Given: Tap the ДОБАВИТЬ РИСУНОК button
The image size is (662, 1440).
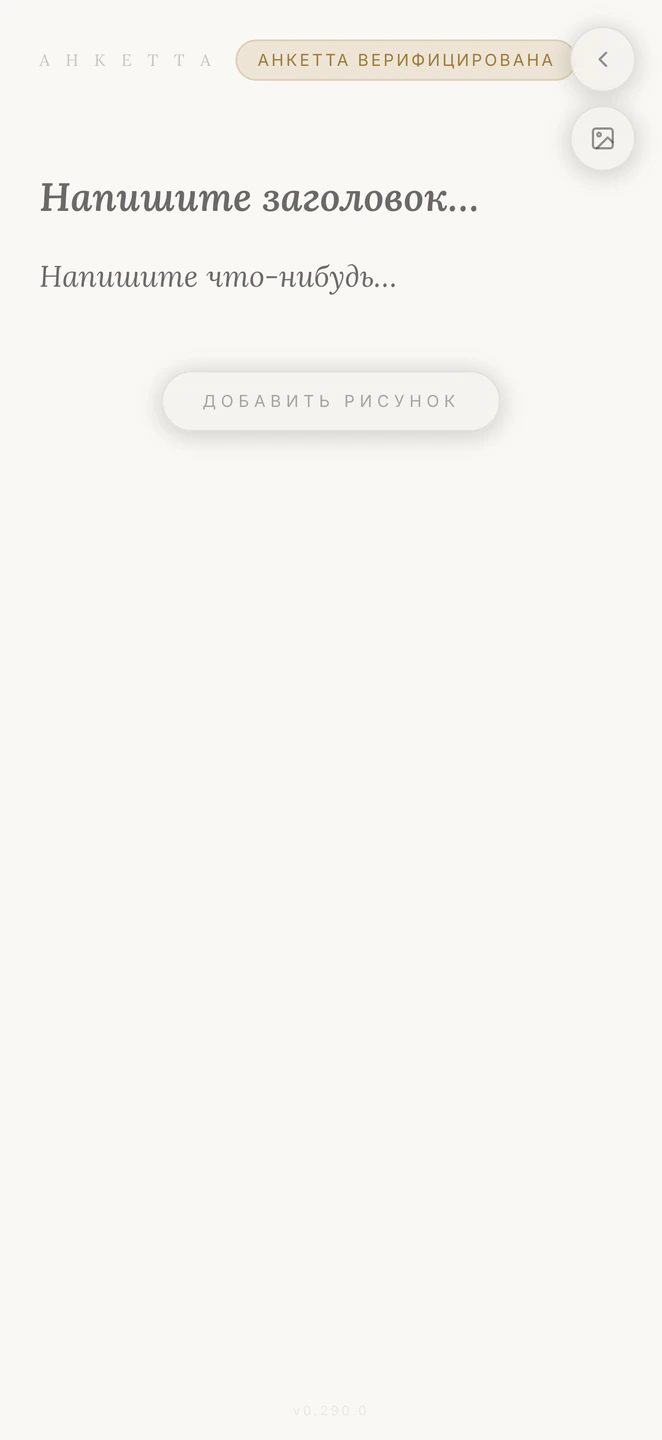Looking at the screenshot, I should 331,401.
